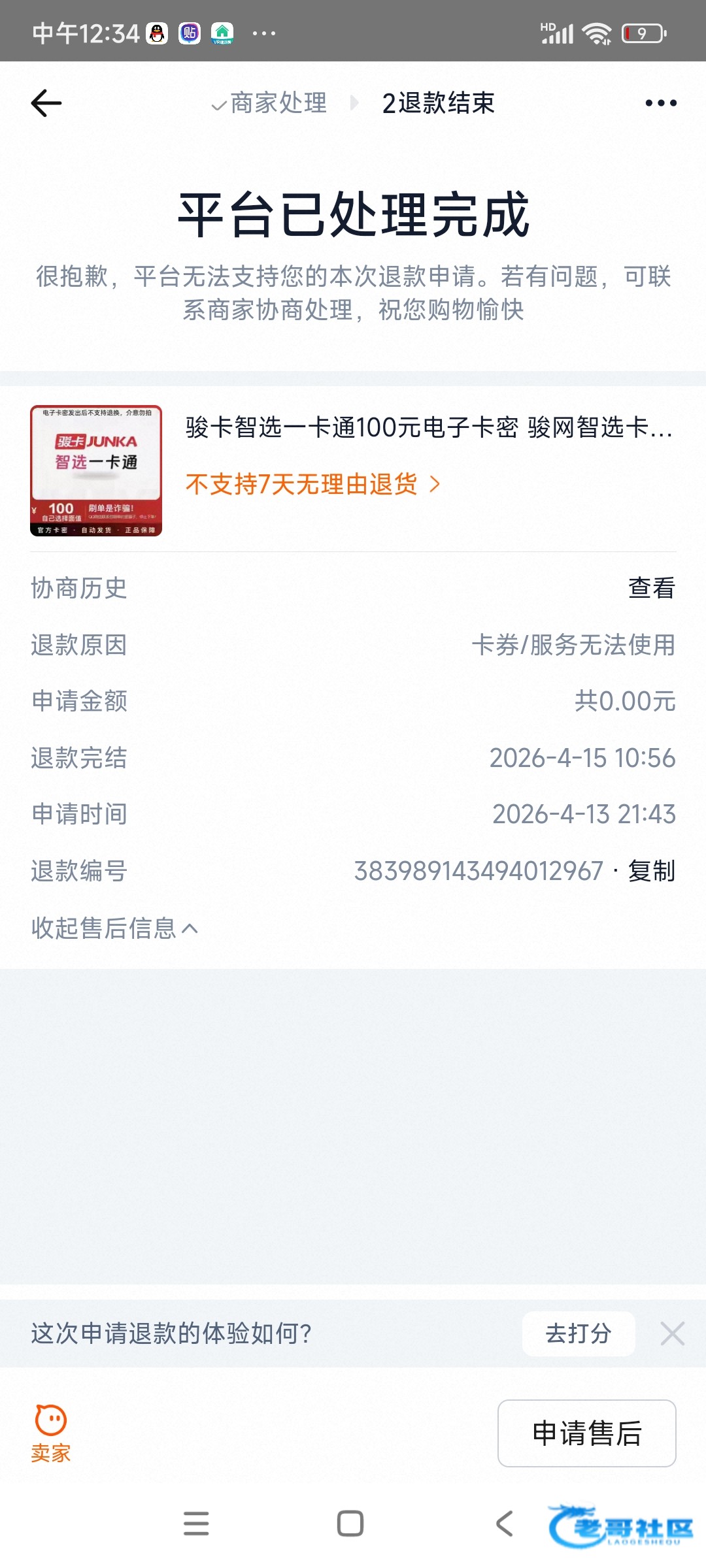Open the three-dot overflow menu

pyautogui.click(x=660, y=103)
